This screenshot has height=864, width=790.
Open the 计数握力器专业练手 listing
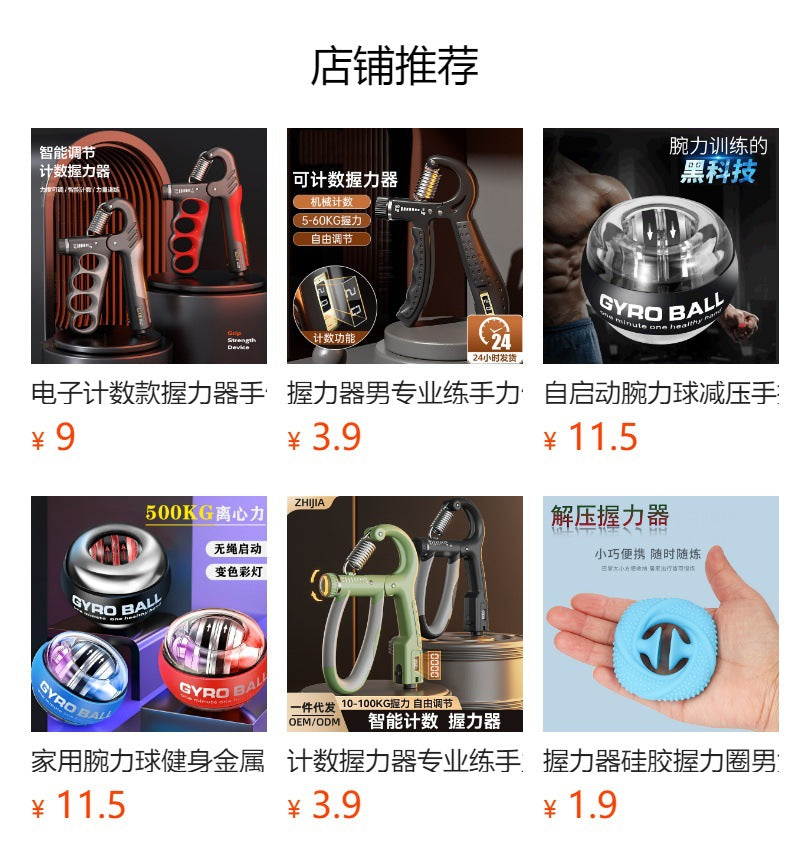(x=405, y=614)
